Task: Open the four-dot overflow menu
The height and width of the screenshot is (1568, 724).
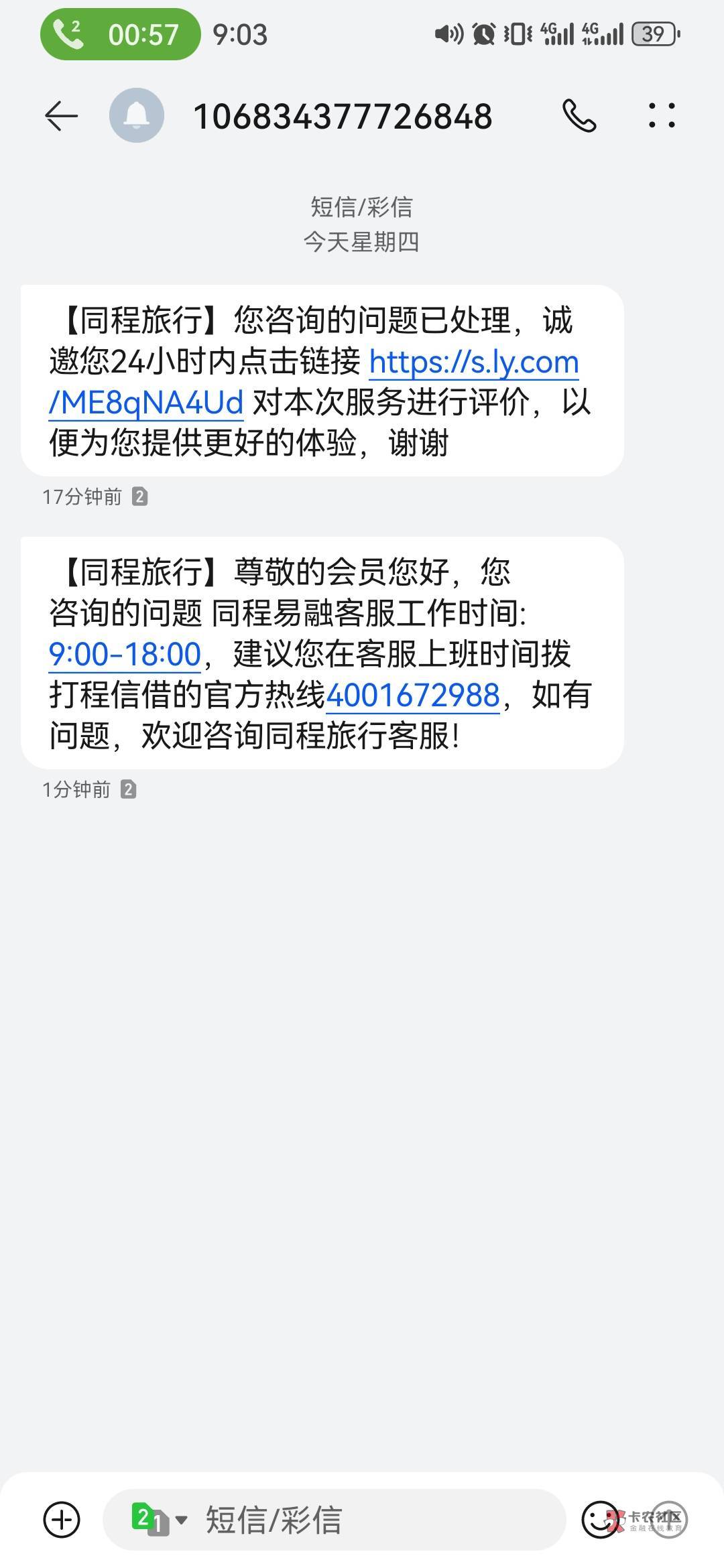Action: [662, 116]
